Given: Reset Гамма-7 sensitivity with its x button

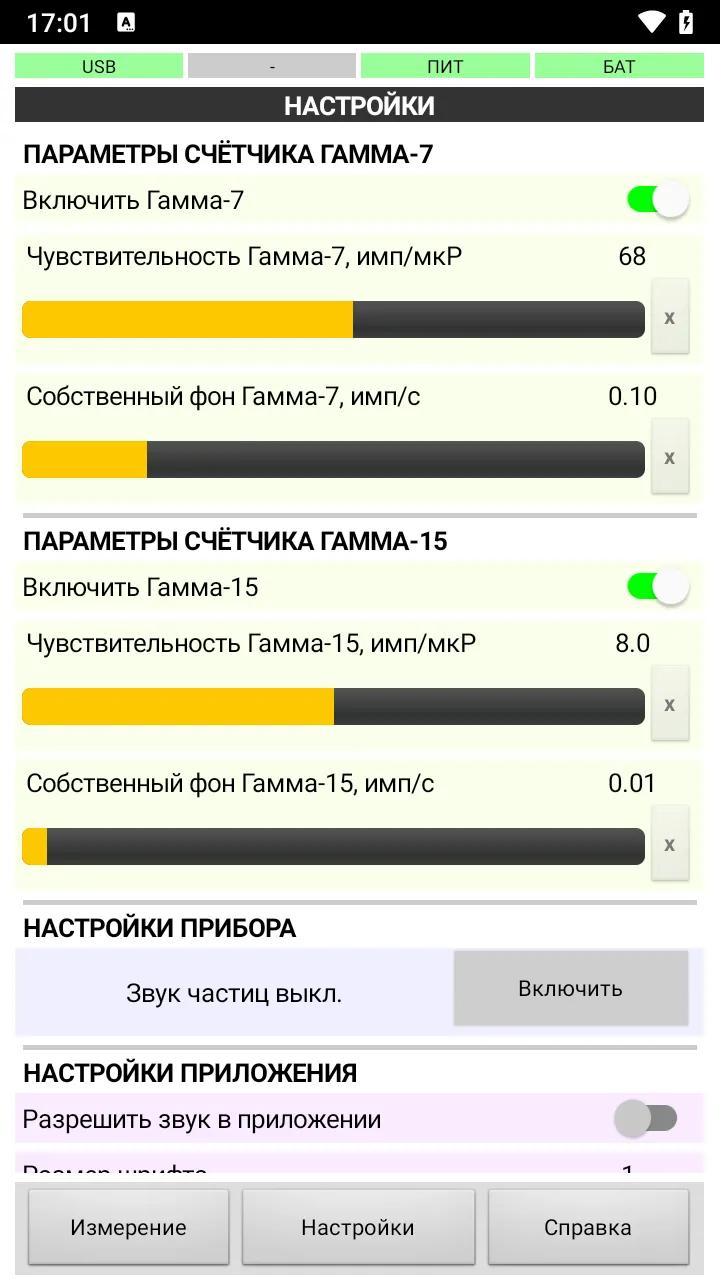Looking at the screenshot, I should (x=670, y=317).
